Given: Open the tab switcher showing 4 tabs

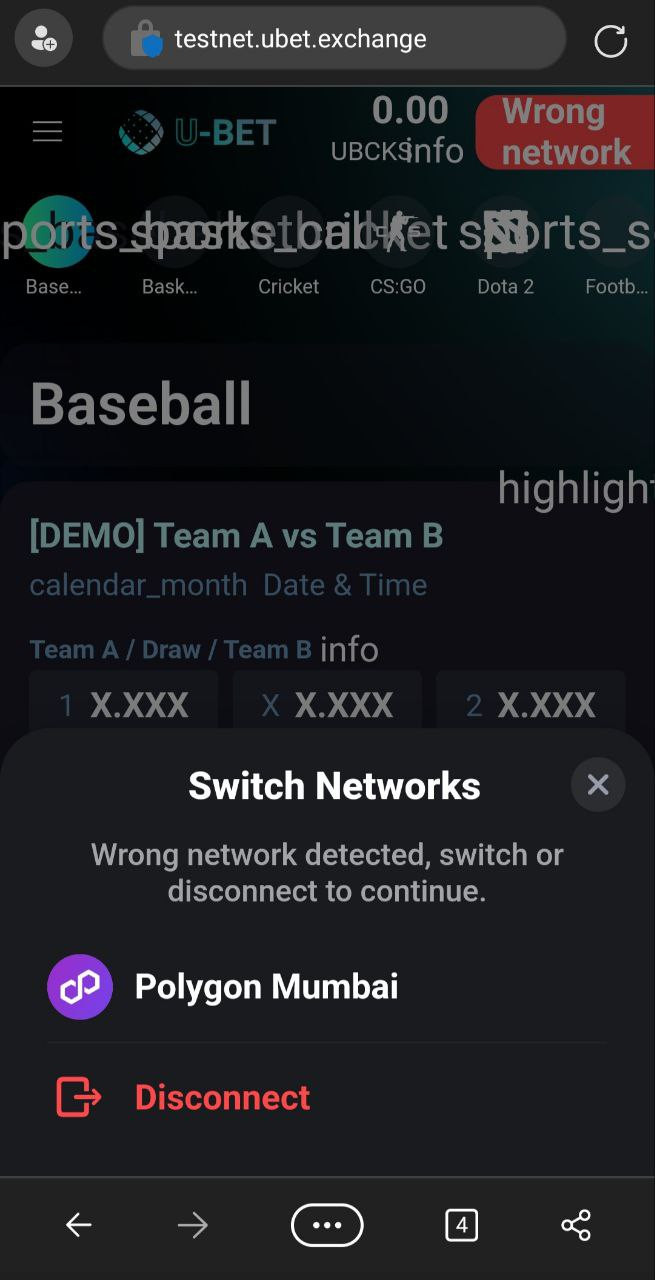Looking at the screenshot, I should pyautogui.click(x=461, y=1225).
